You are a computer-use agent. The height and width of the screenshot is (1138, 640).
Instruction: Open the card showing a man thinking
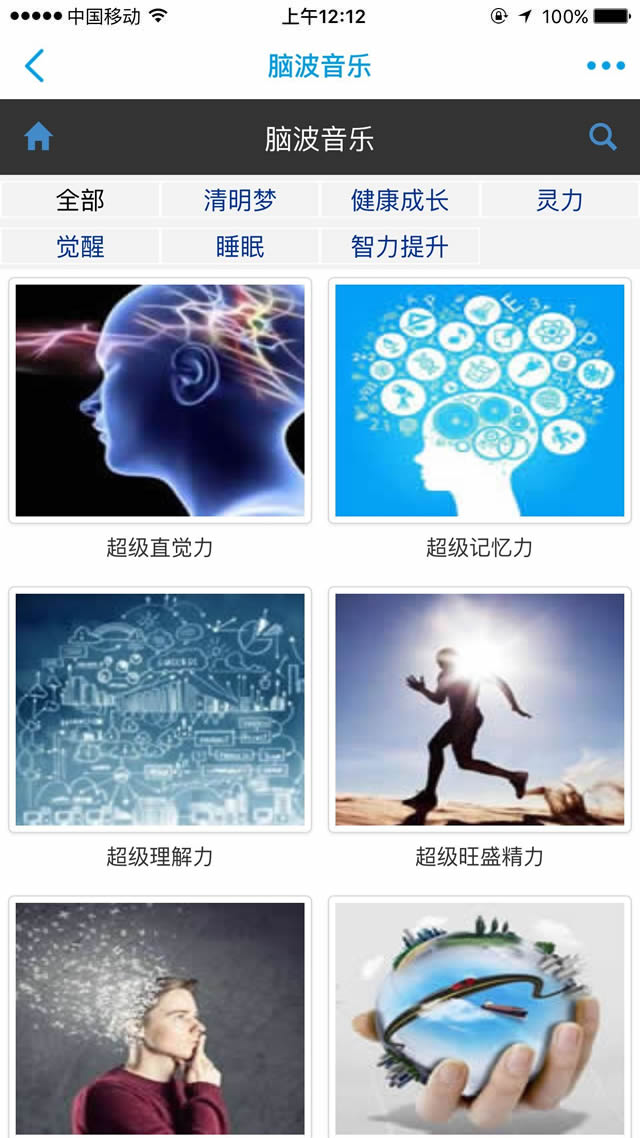coord(160,1015)
